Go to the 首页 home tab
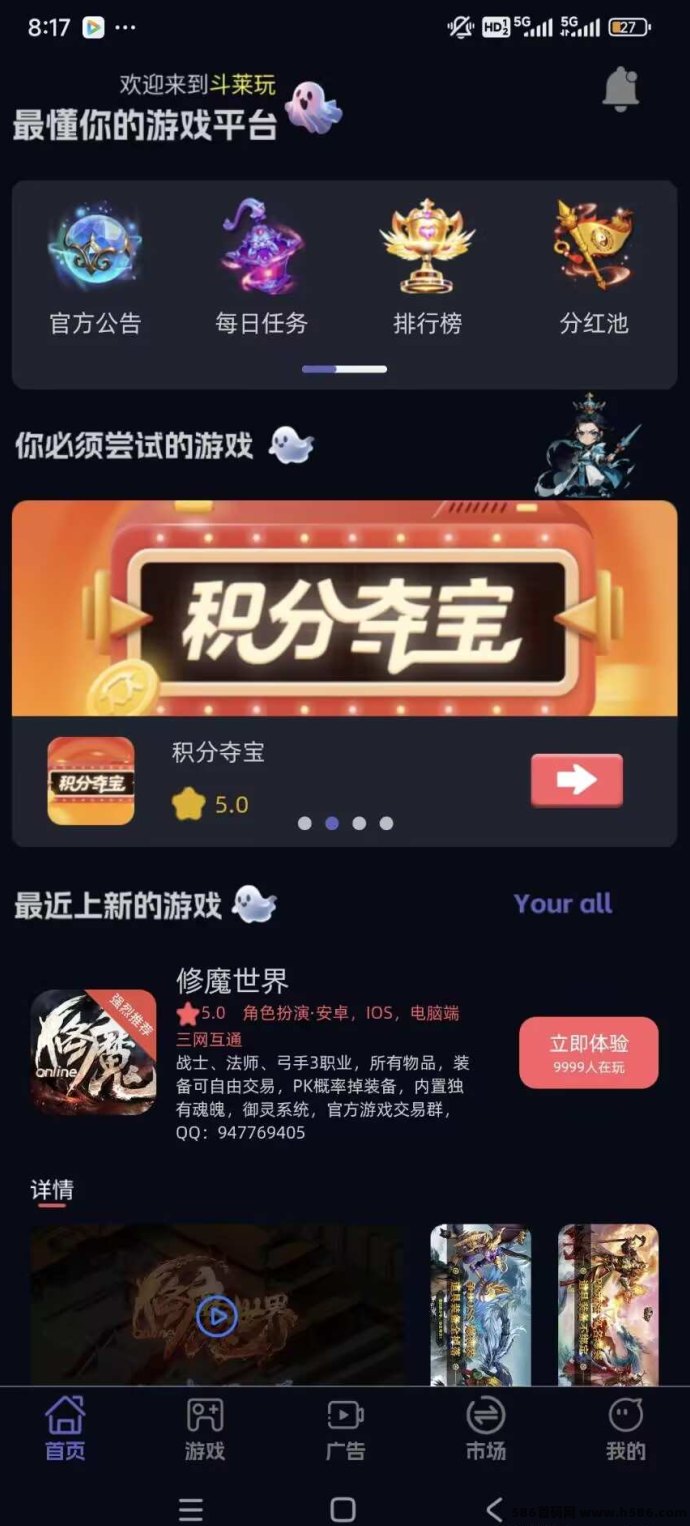 tap(65, 1430)
